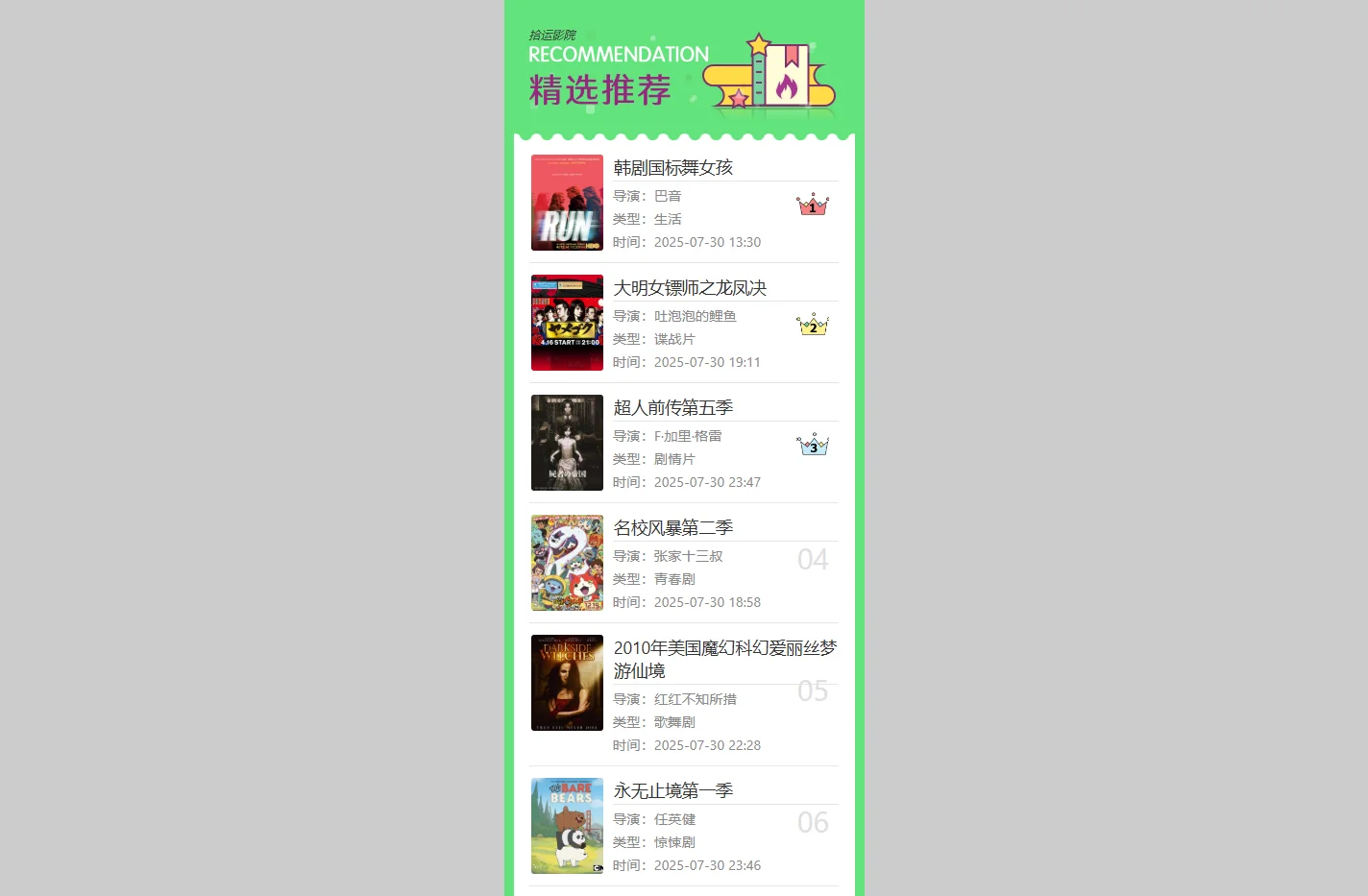Select 超人前传第五季 from the list
Image resolution: width=1368 pixels, height=896 pixels.
point(672,408)
